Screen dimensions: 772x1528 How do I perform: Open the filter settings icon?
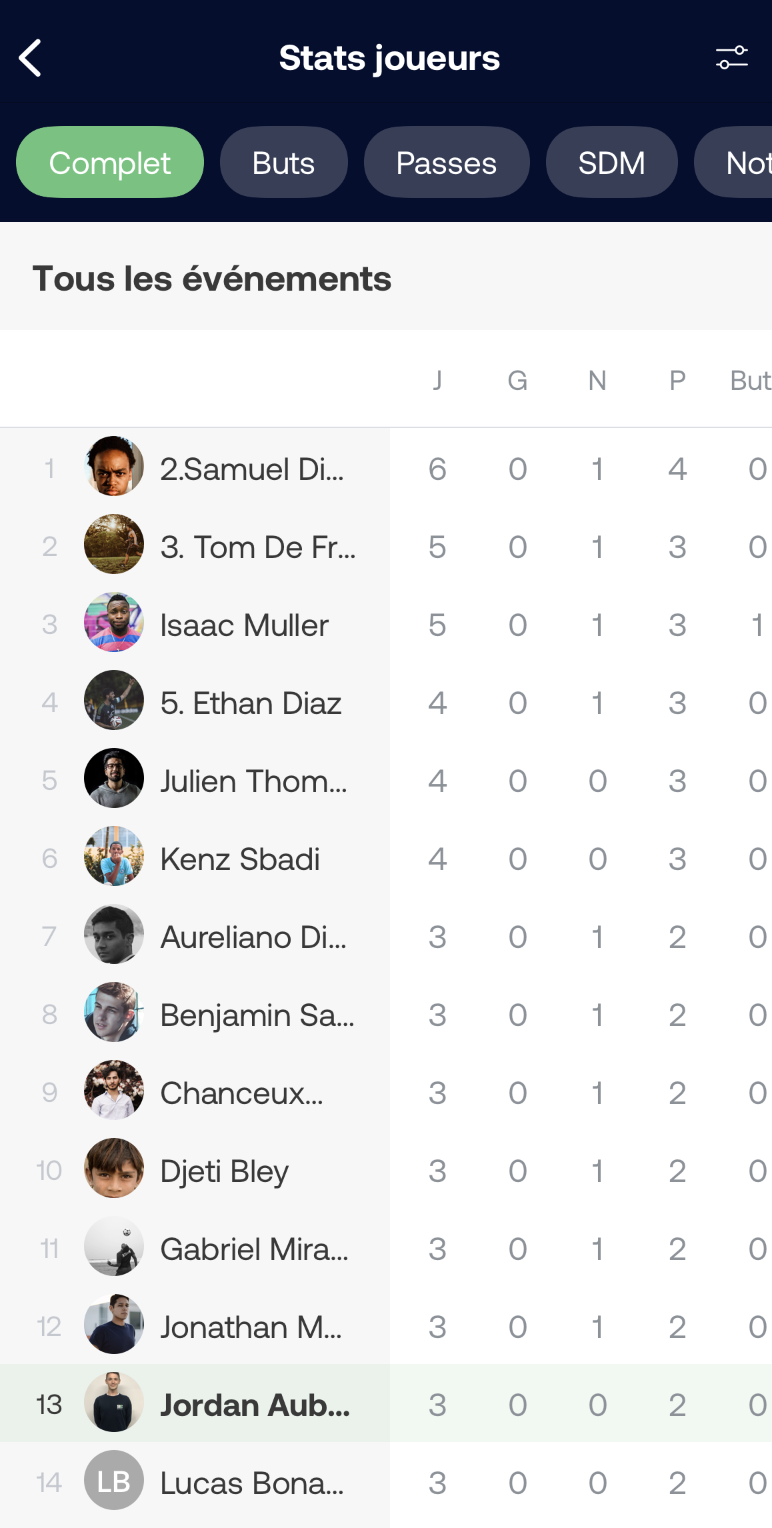pos(732,58)
